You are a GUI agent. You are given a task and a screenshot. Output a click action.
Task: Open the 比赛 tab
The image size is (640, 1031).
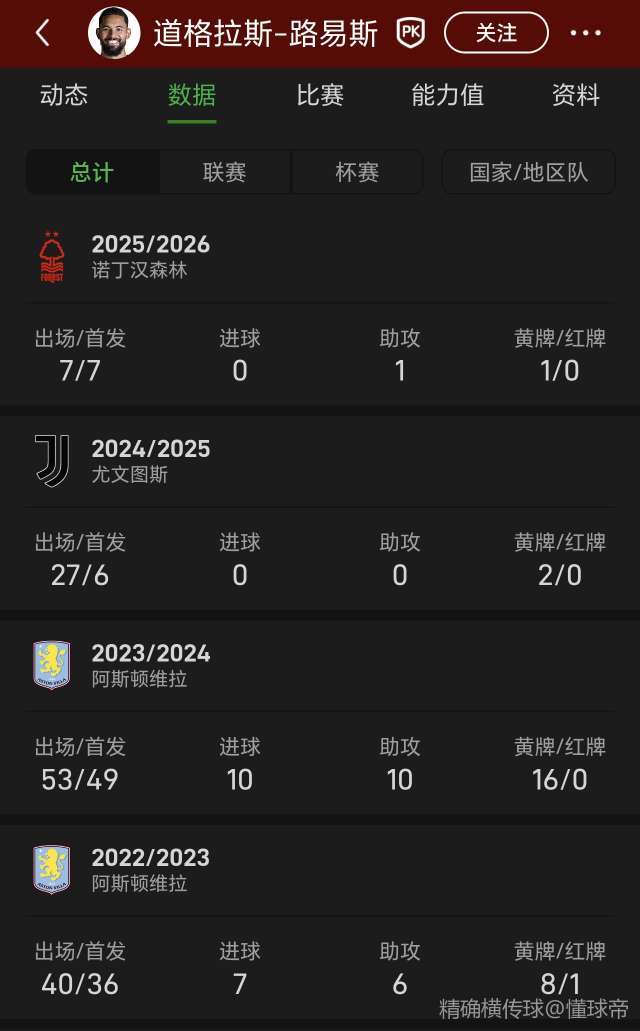point(320,95)
